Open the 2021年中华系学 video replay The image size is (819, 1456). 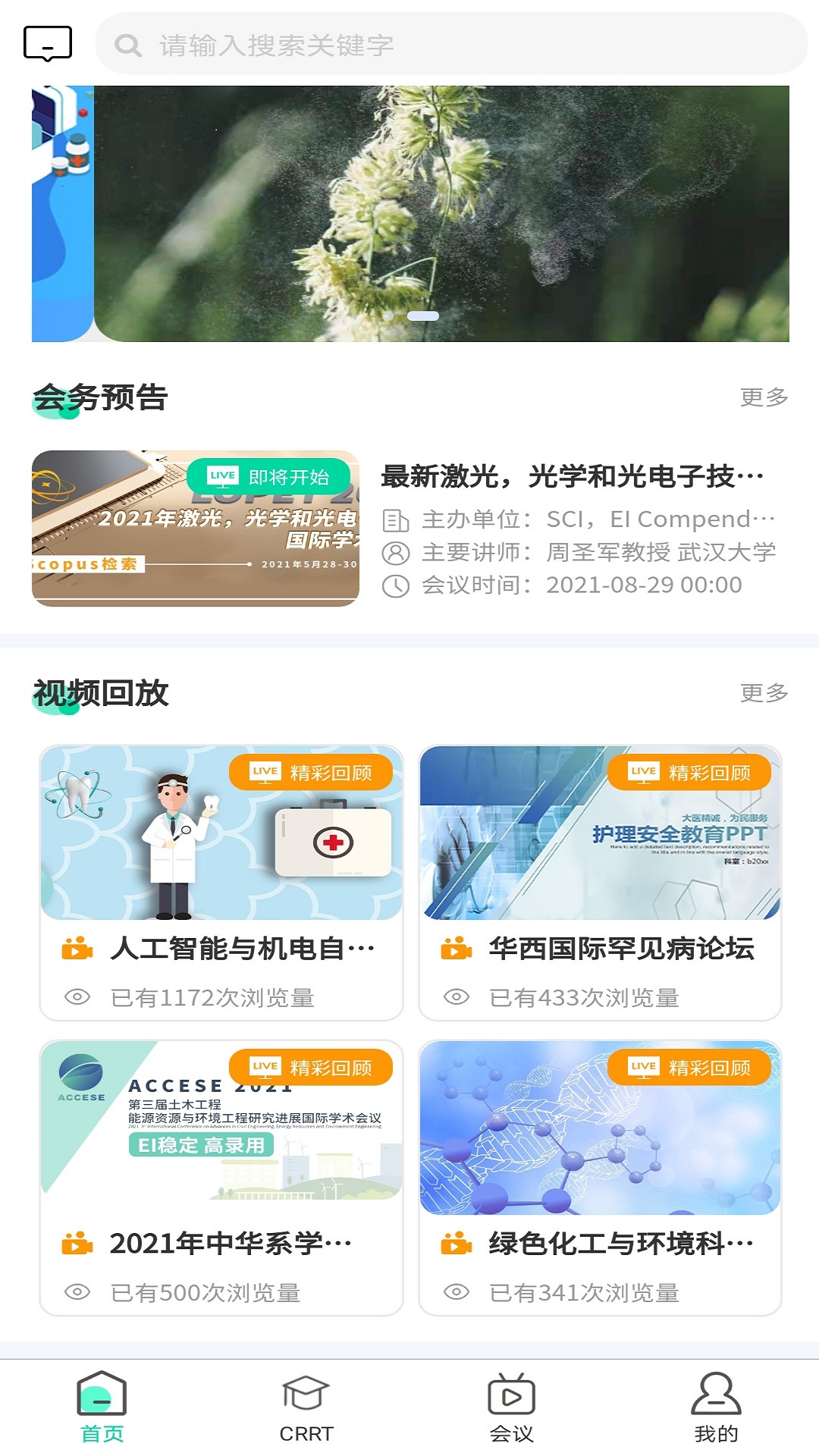[221, 1177]
